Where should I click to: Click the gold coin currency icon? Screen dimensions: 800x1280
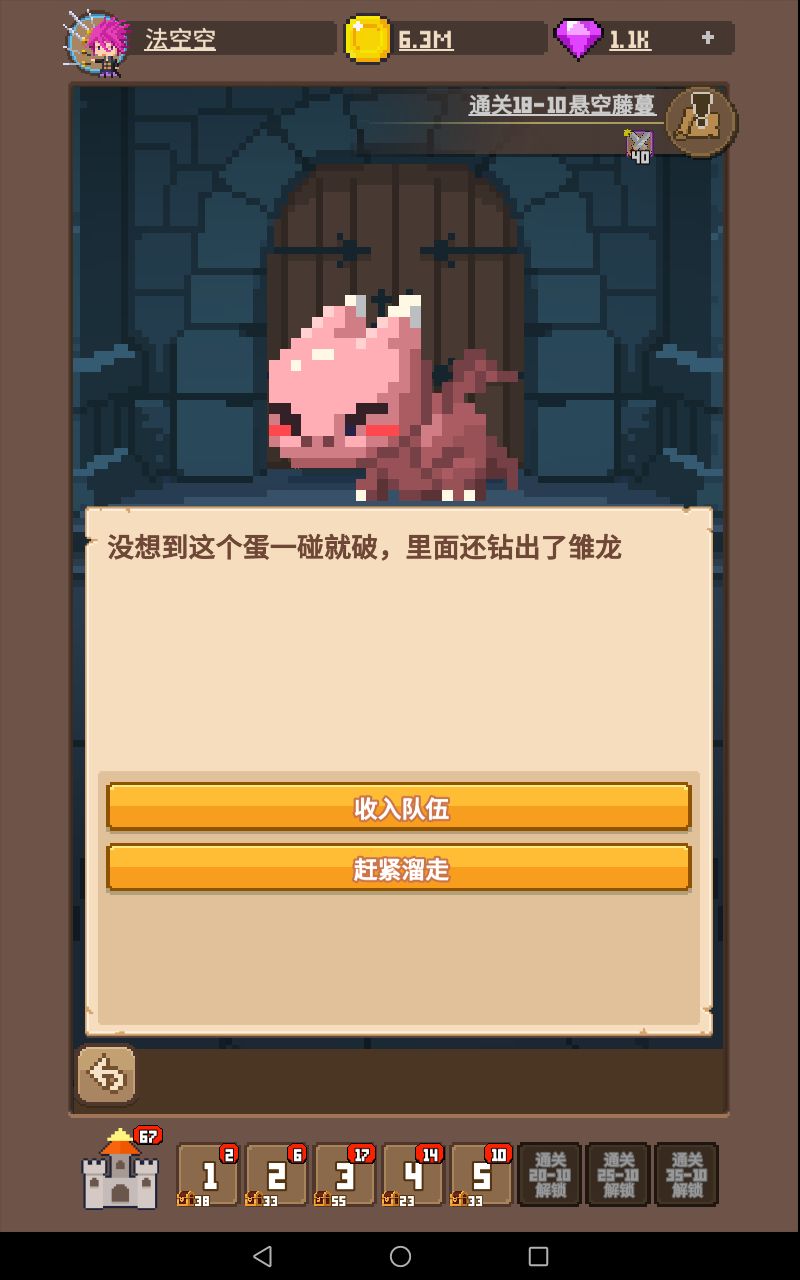(x=367, y=38)
